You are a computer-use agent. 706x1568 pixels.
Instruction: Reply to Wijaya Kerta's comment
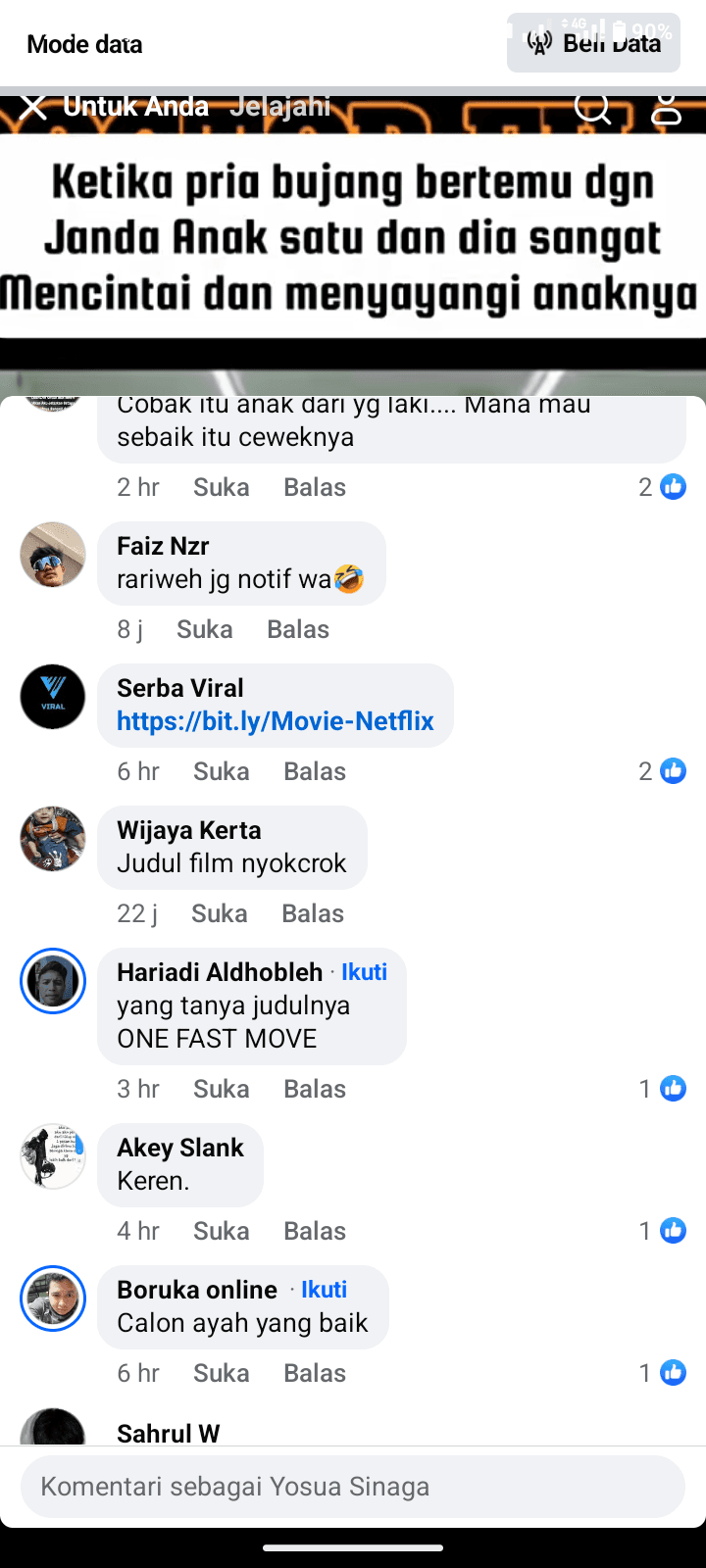[x=312, y=913]
